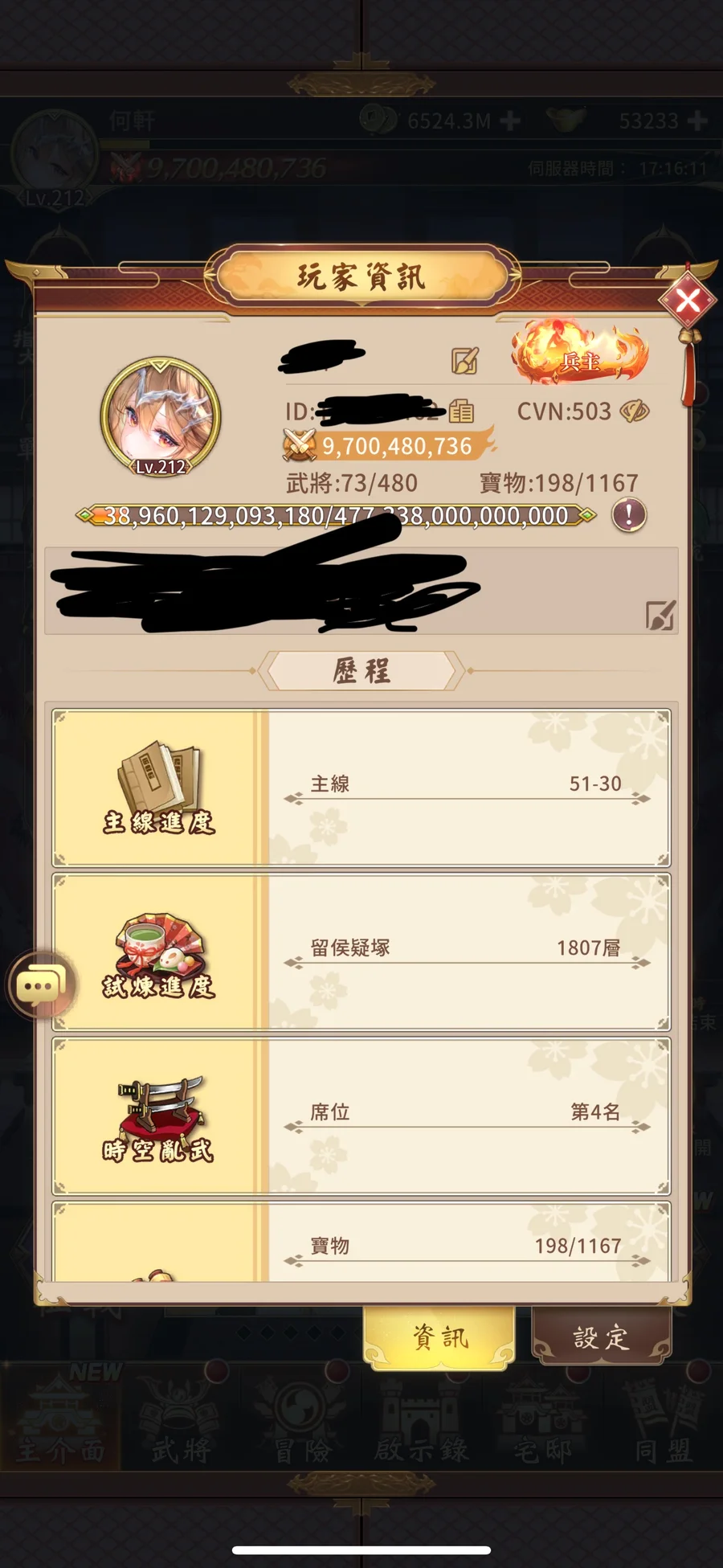
Task: Edit the player signature text
Action: click(x=660, y=616)
